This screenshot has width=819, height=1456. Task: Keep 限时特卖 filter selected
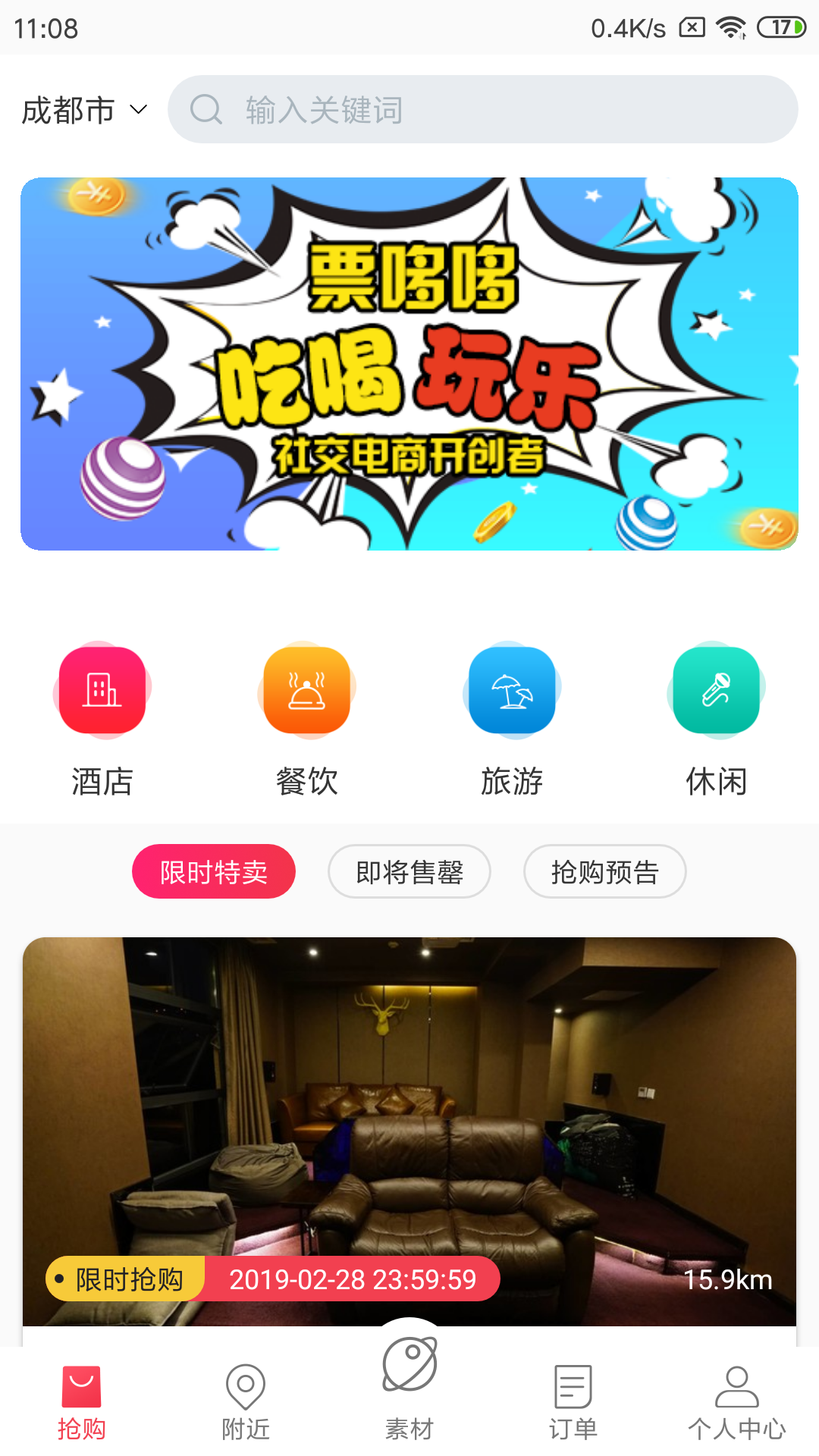(x=214, y=872)
